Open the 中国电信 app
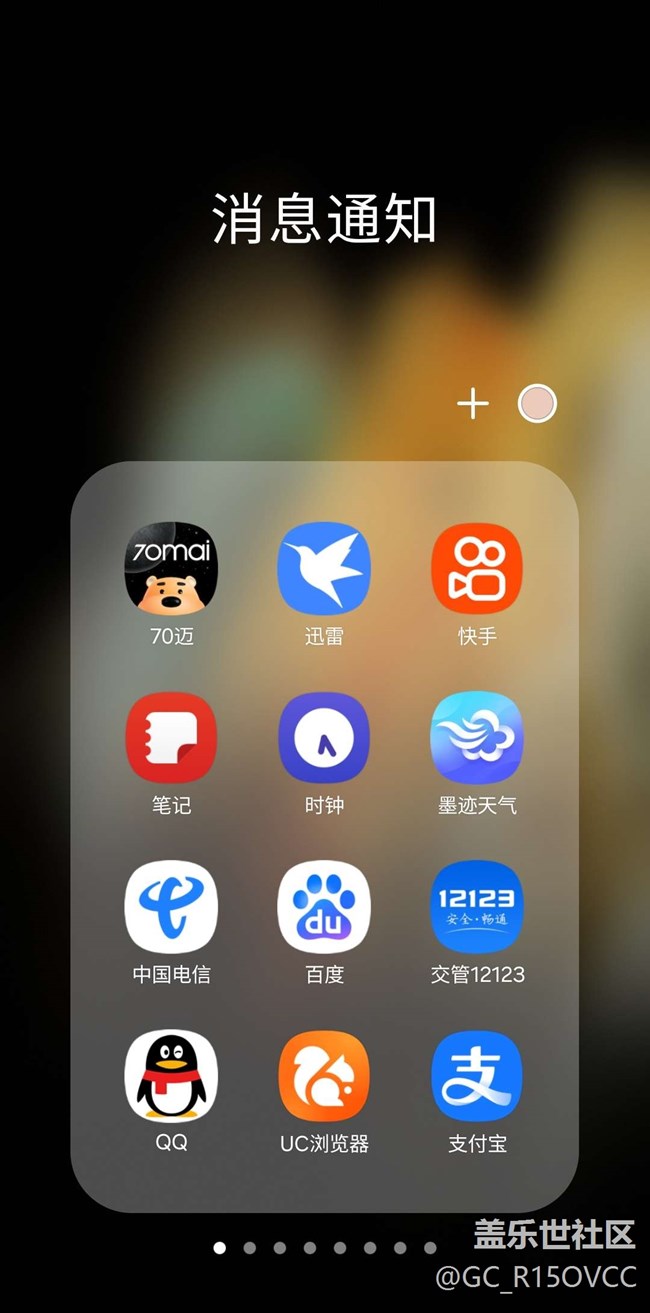The image size is (650, 1313). pos(171,906)
